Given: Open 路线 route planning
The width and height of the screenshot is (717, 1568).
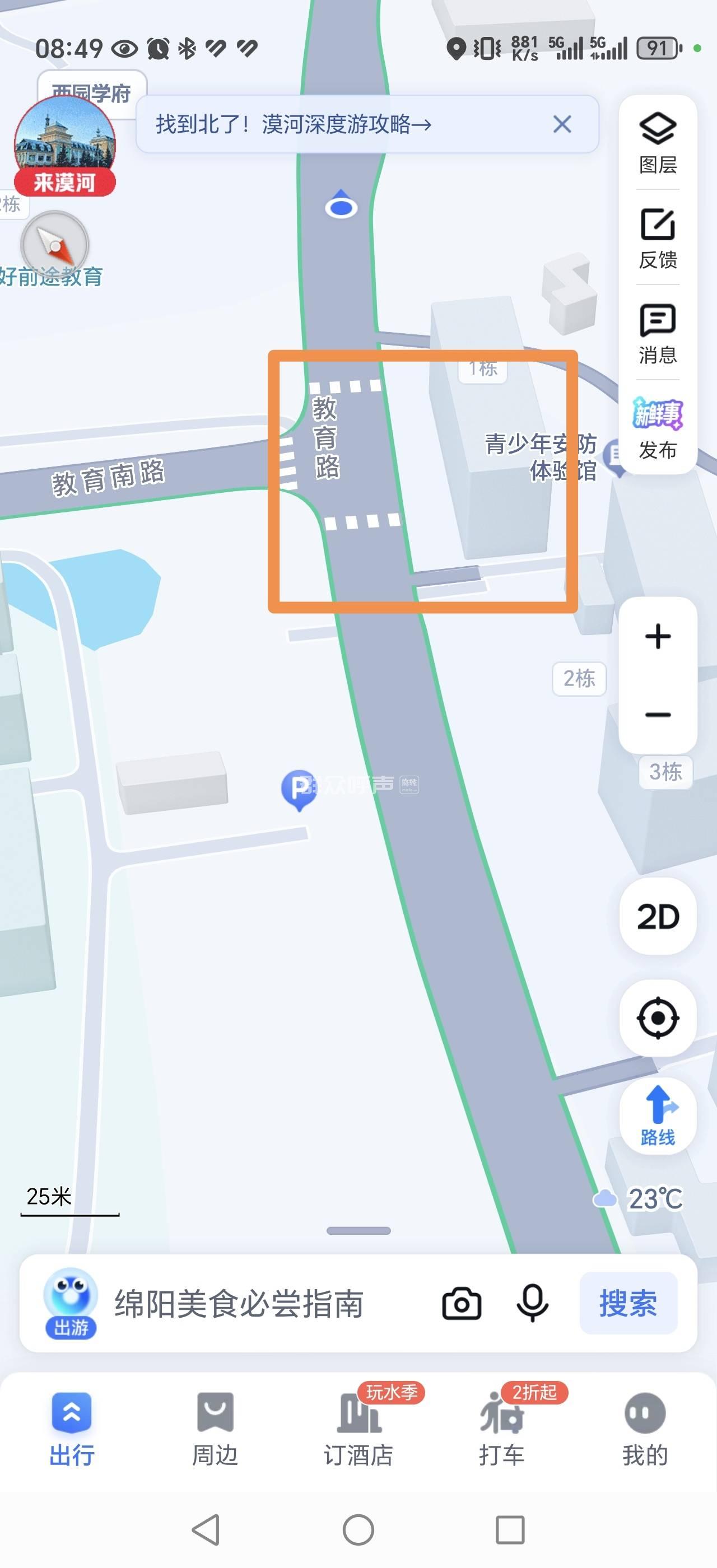Looking at the screenshot, I should point(658,1115).
